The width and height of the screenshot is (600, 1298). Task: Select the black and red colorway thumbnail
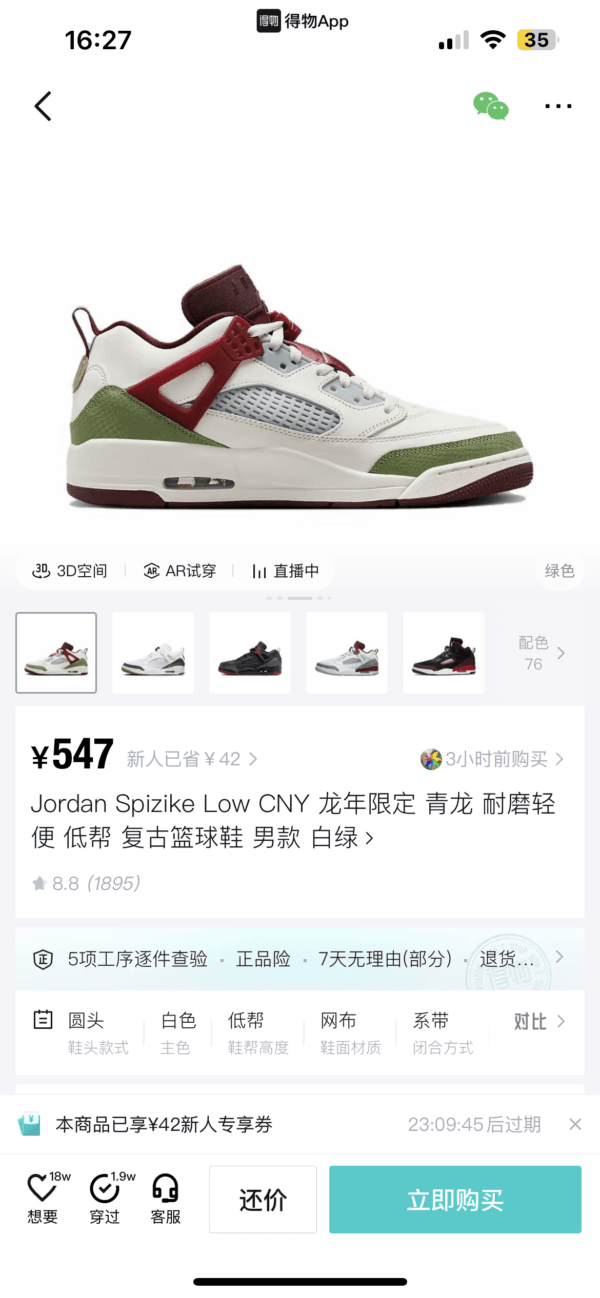point(250,653)
